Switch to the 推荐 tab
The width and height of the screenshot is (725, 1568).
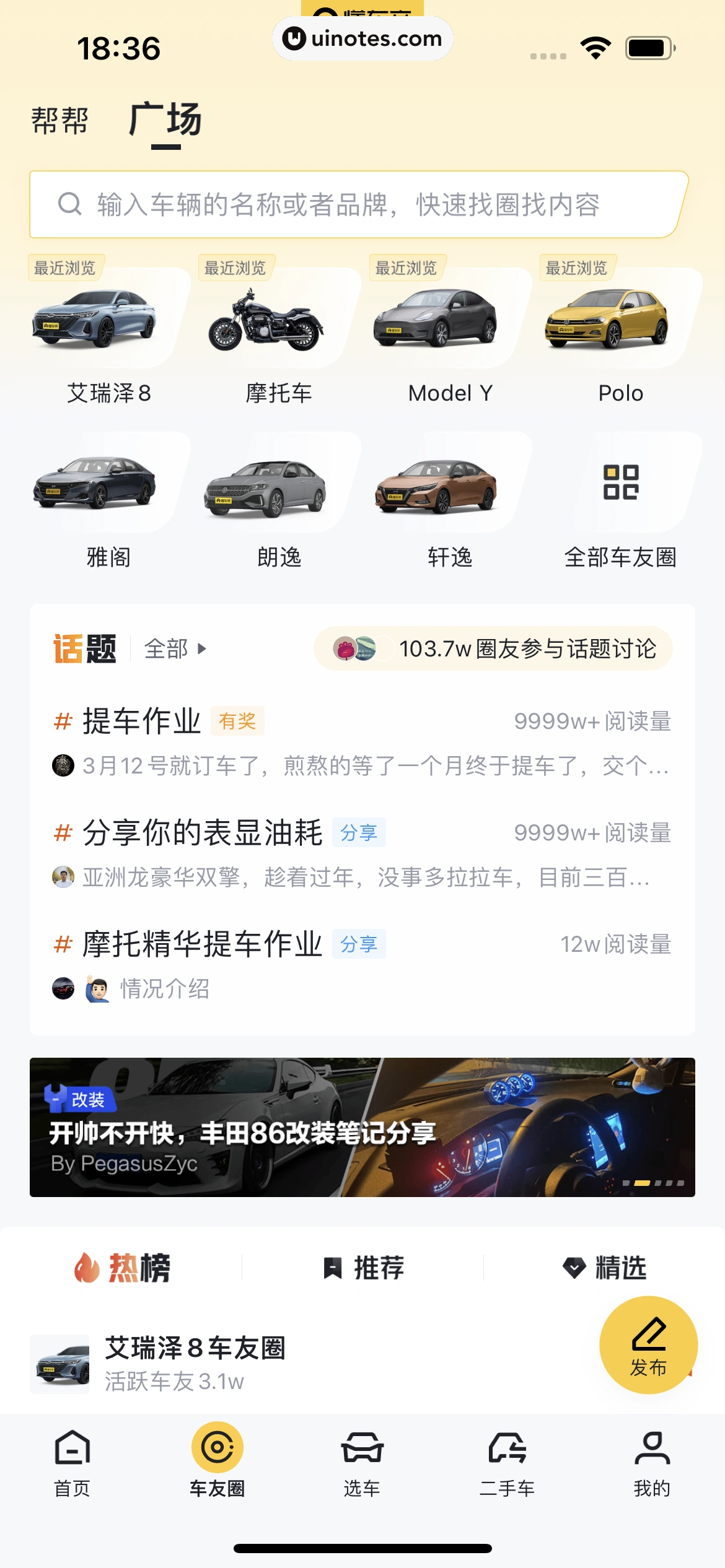(x=364, y=1268)
